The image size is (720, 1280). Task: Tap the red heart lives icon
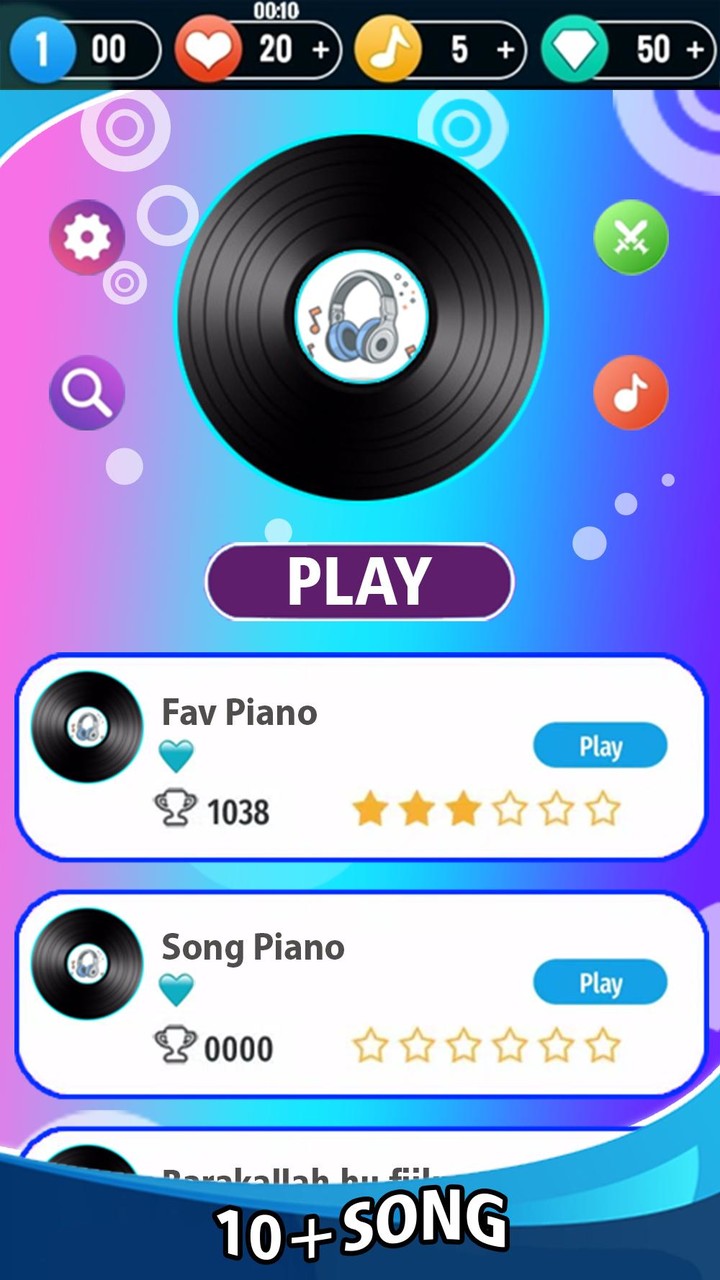(207, 48)
